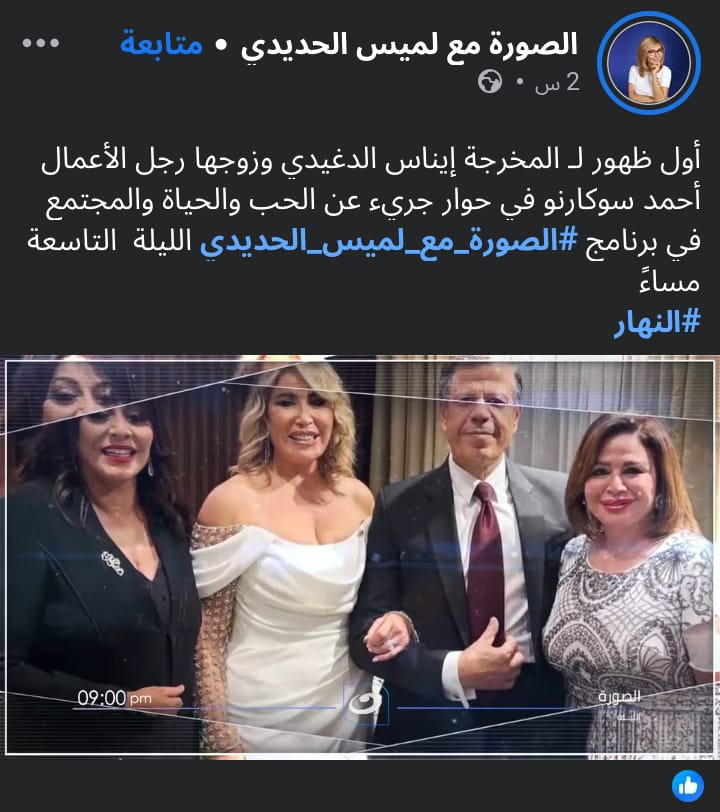720x812 pixels.
Task: Open the page's profile picture
Action: click(648, 63)
